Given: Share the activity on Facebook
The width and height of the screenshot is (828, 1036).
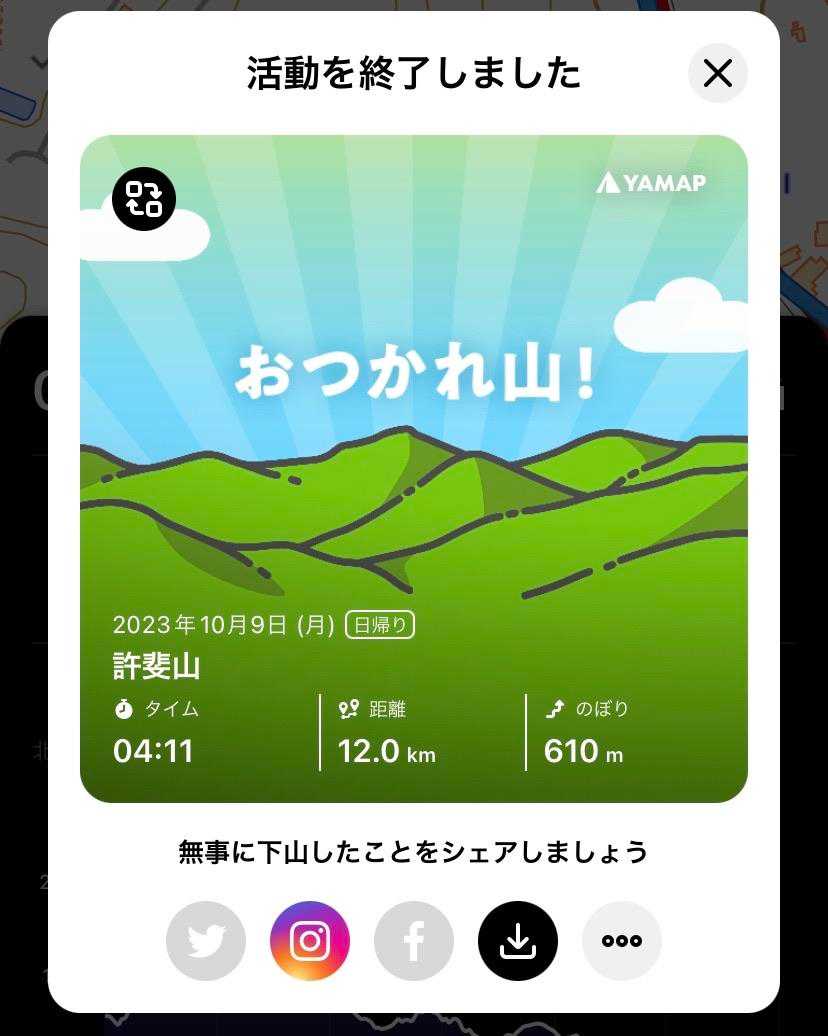Looking at the screenshot, I should click(414, 941).
